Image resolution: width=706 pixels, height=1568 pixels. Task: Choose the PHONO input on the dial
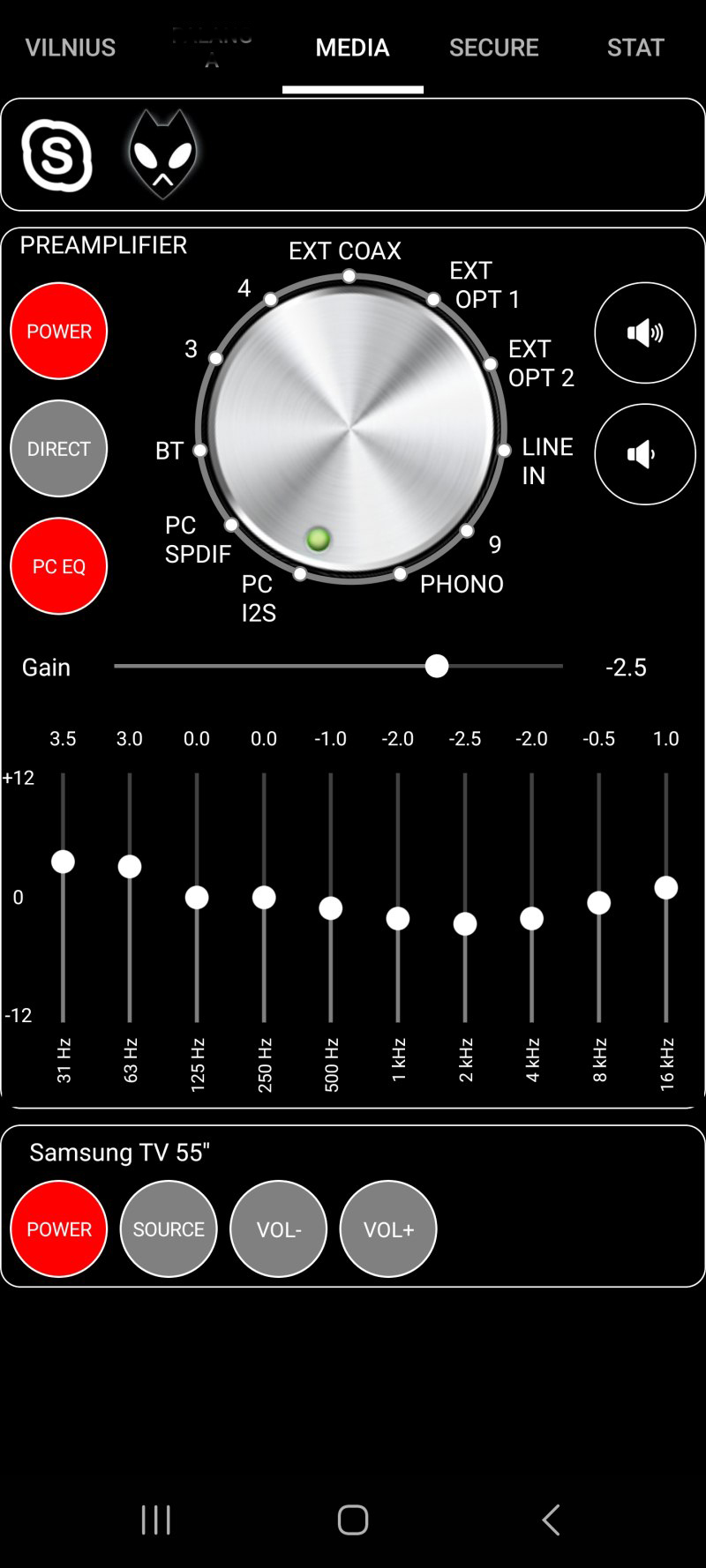pos(401,574)
